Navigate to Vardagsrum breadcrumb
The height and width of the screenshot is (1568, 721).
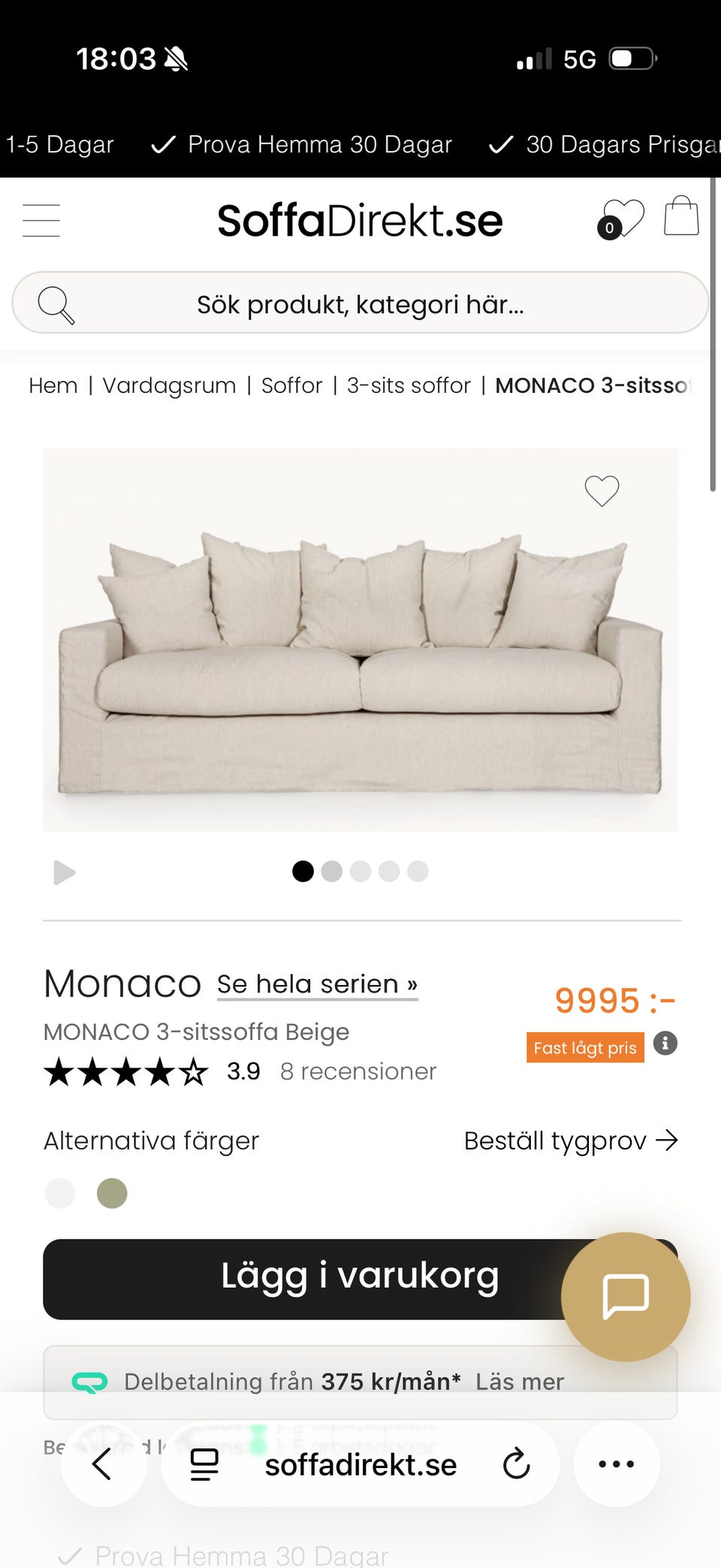[x=169, y=385]
